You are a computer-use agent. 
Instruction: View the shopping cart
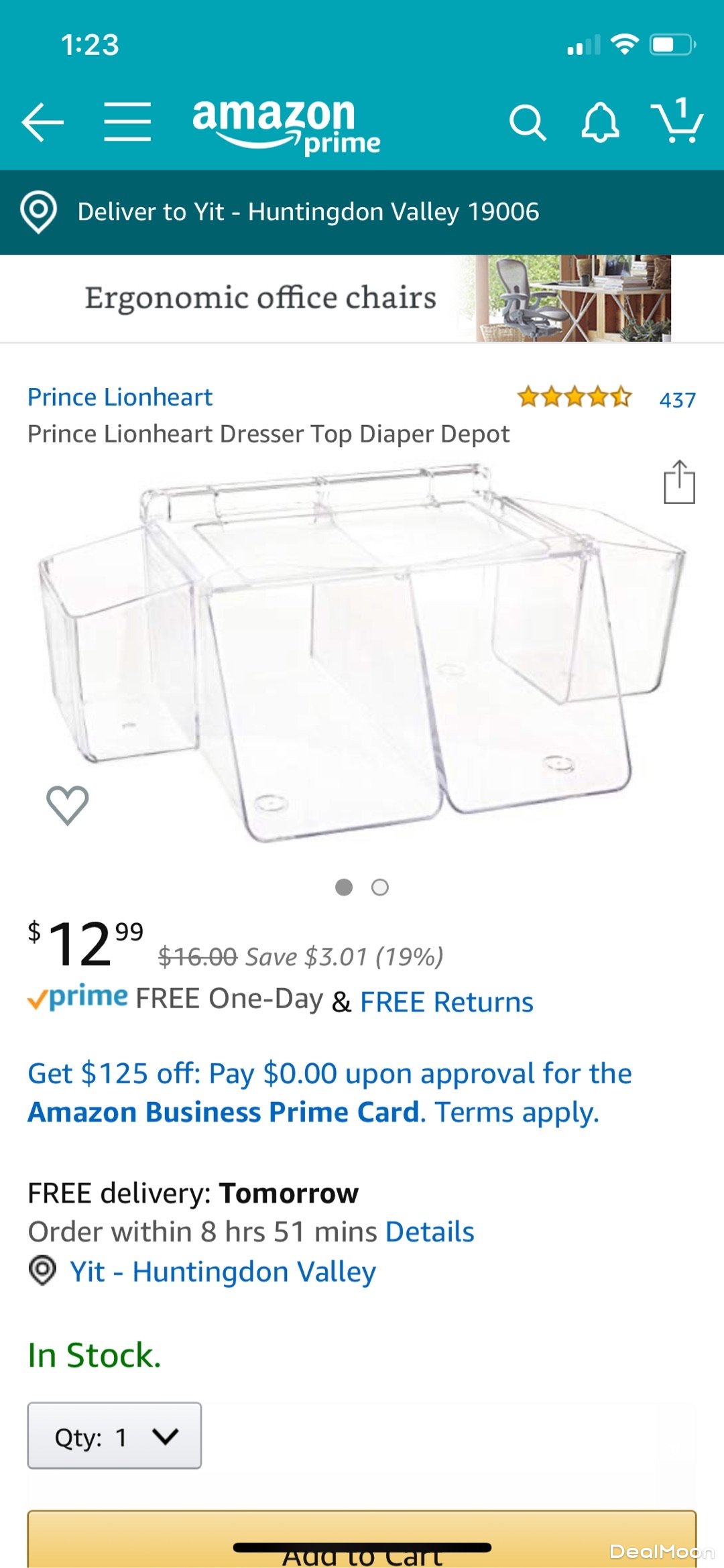click(x=677, y=121)
